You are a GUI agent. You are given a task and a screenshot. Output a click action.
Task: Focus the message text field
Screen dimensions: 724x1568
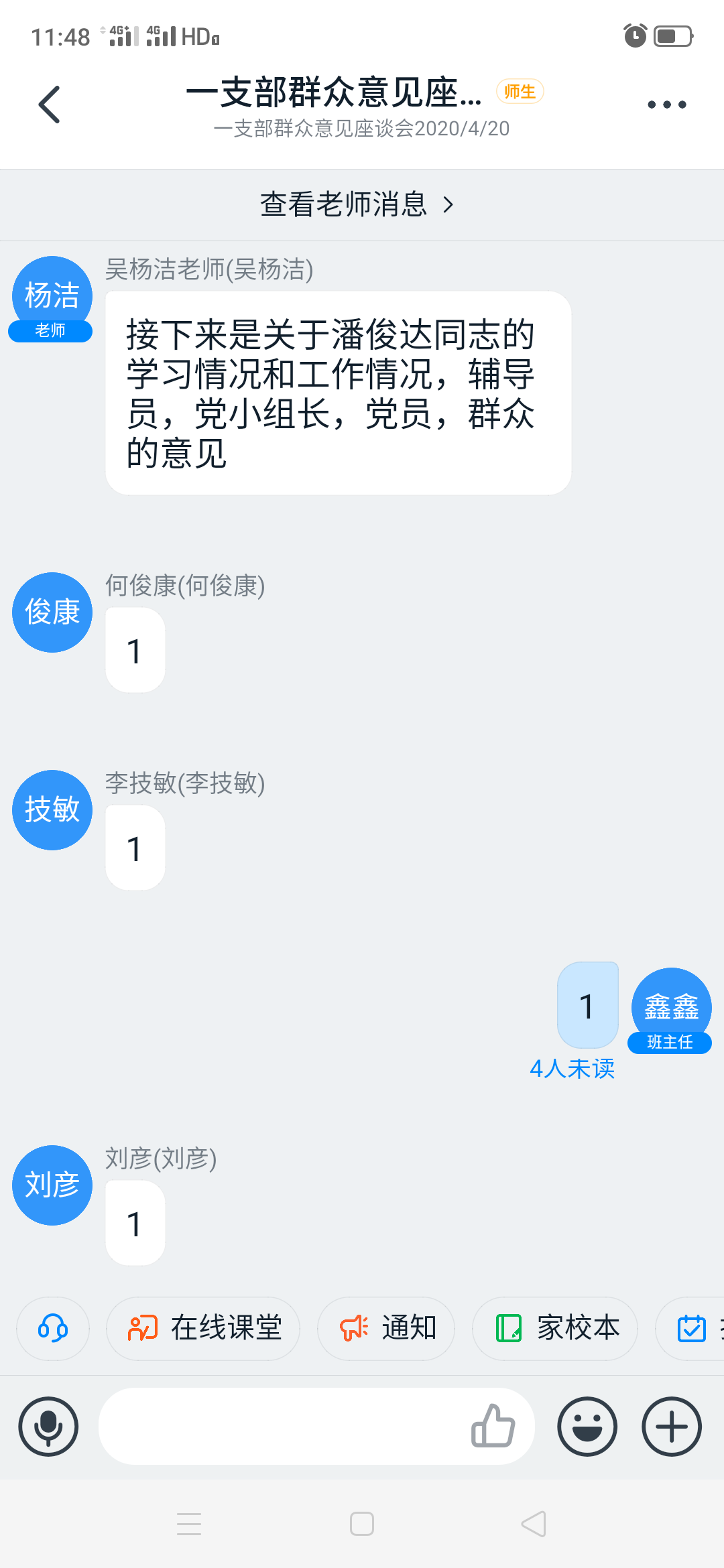coord(282,1426)
